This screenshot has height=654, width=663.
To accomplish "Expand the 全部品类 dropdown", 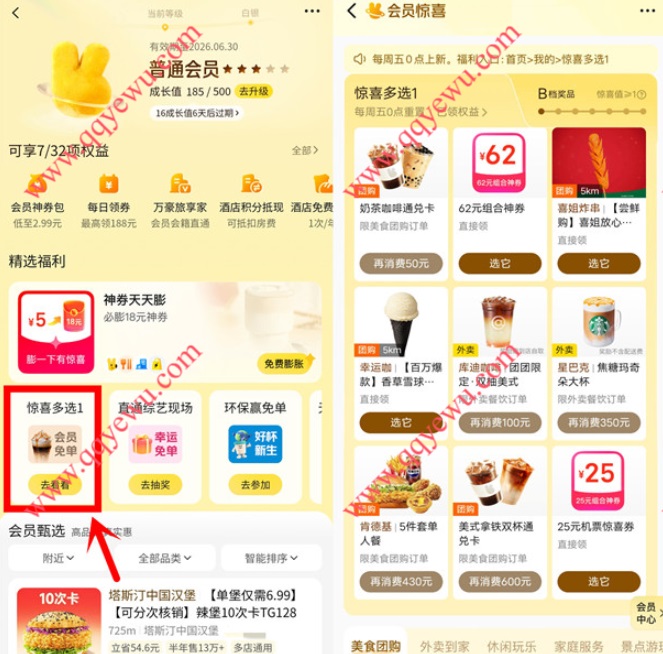I will (164, 558).
